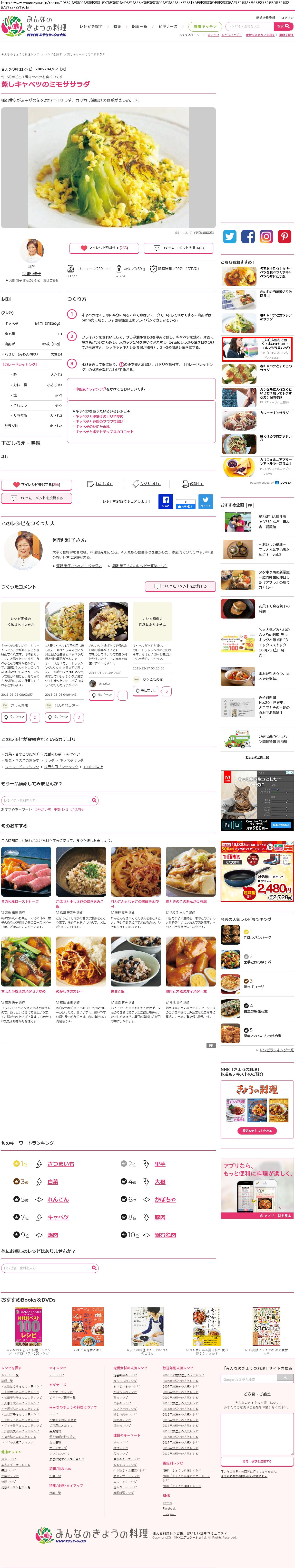This screenshot has width=295, height=1568.
Task: Open the わたしメモ link
Action: pos(100,484)
